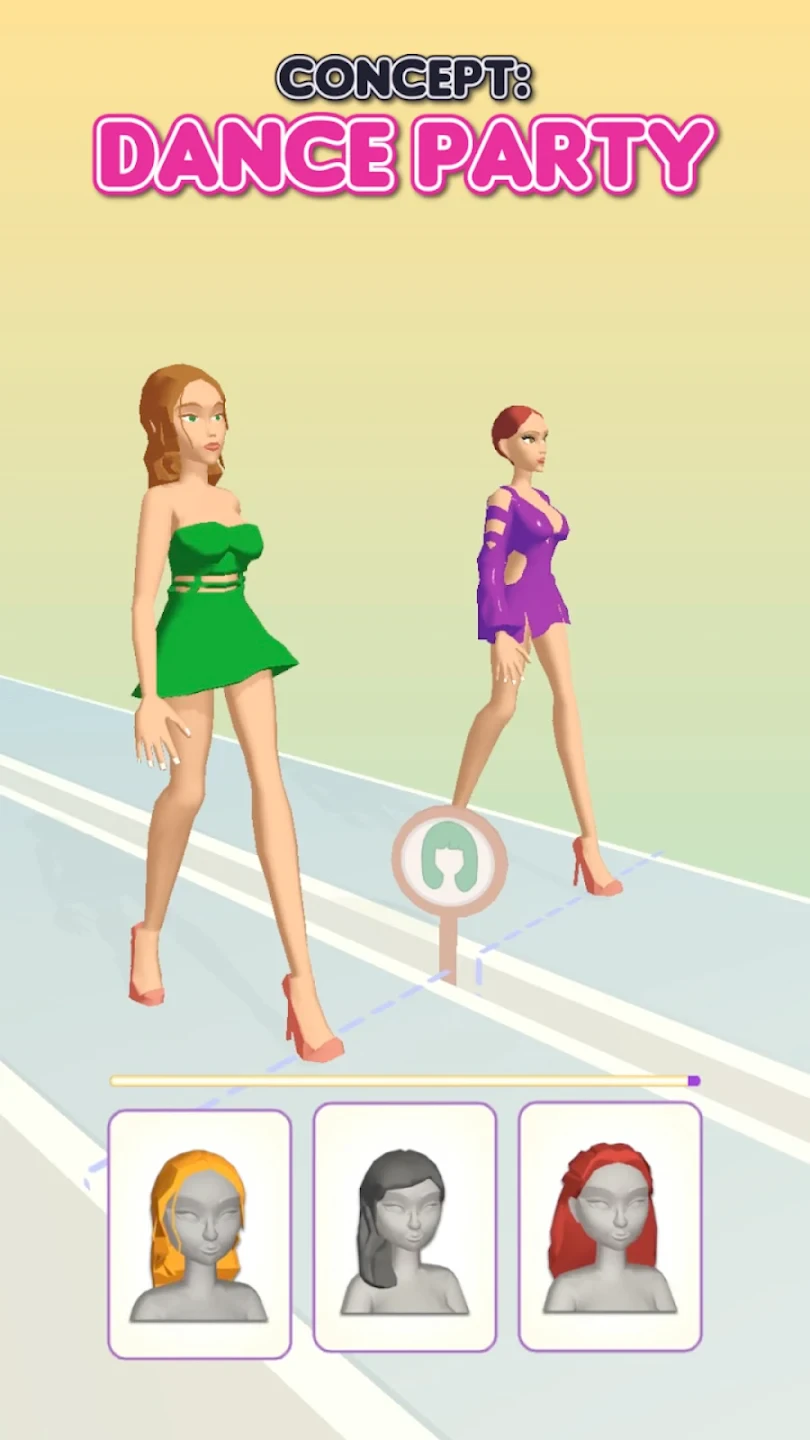
Task: Select the orange wavy hairstyle card
Action: (x=199, y=1233)
